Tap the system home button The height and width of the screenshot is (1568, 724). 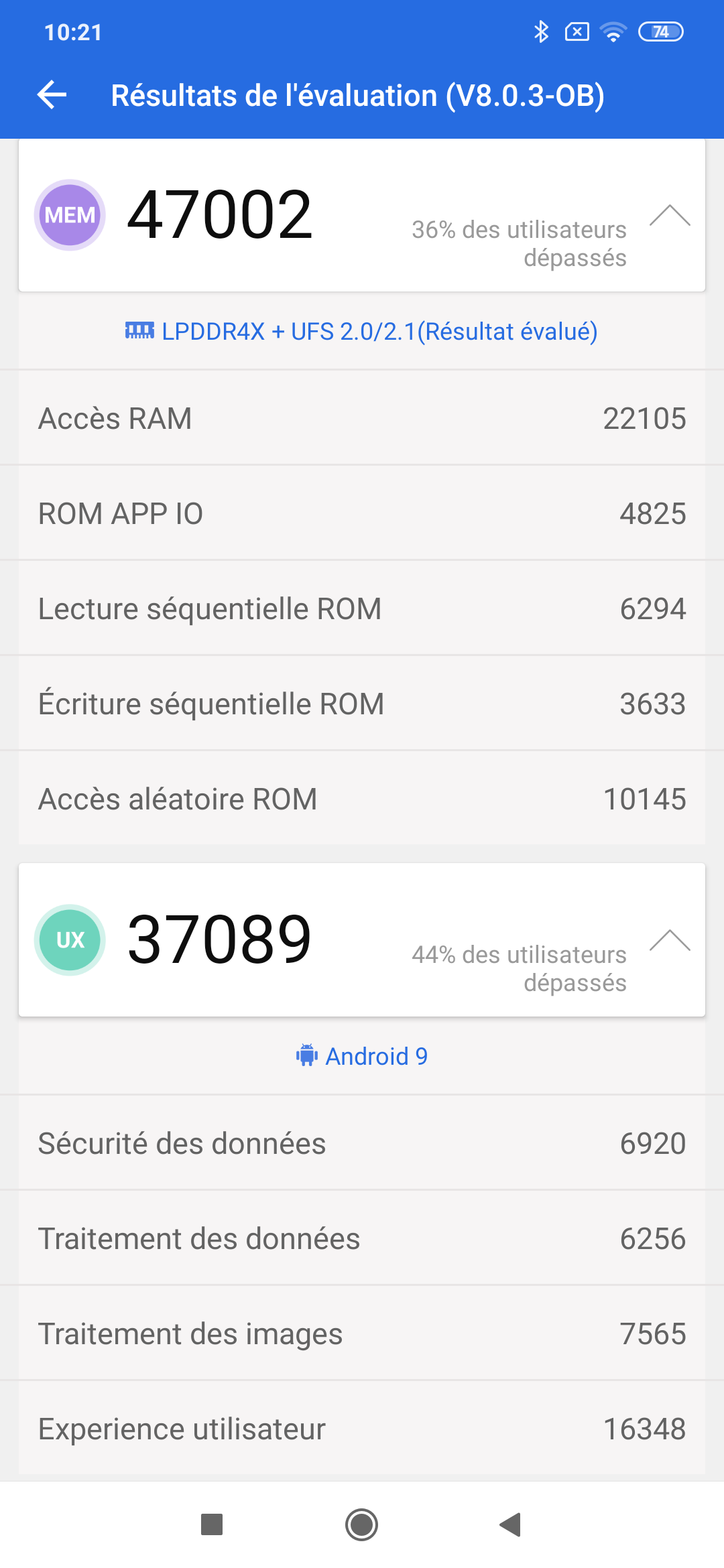click(362, 1524)
